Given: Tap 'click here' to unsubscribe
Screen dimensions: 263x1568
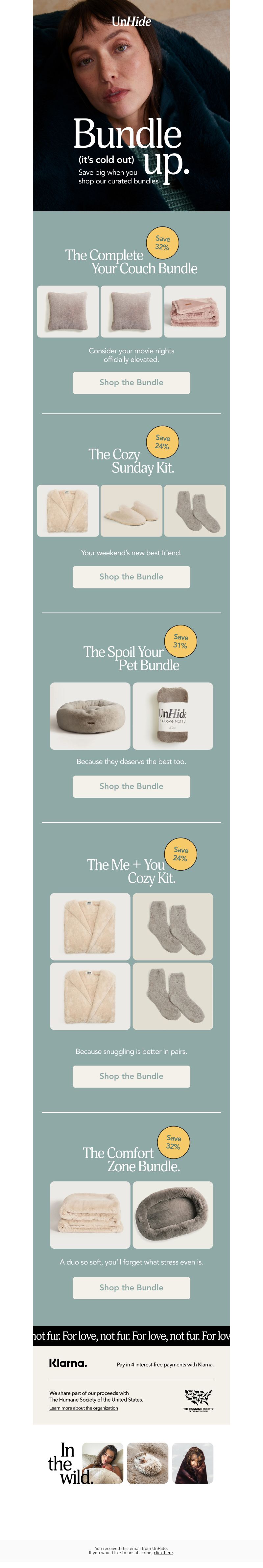Looking at the screenshot, I should 163,1552.
